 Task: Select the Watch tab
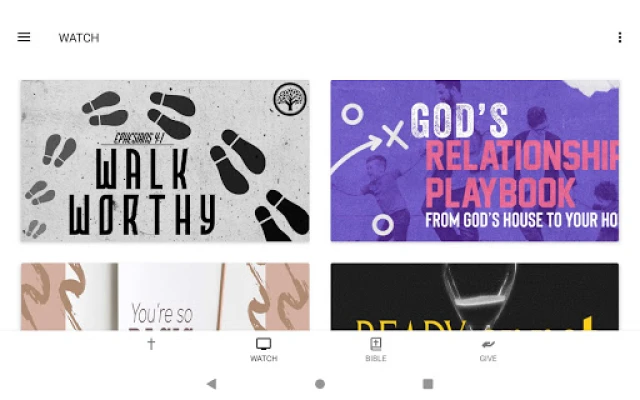264,349
